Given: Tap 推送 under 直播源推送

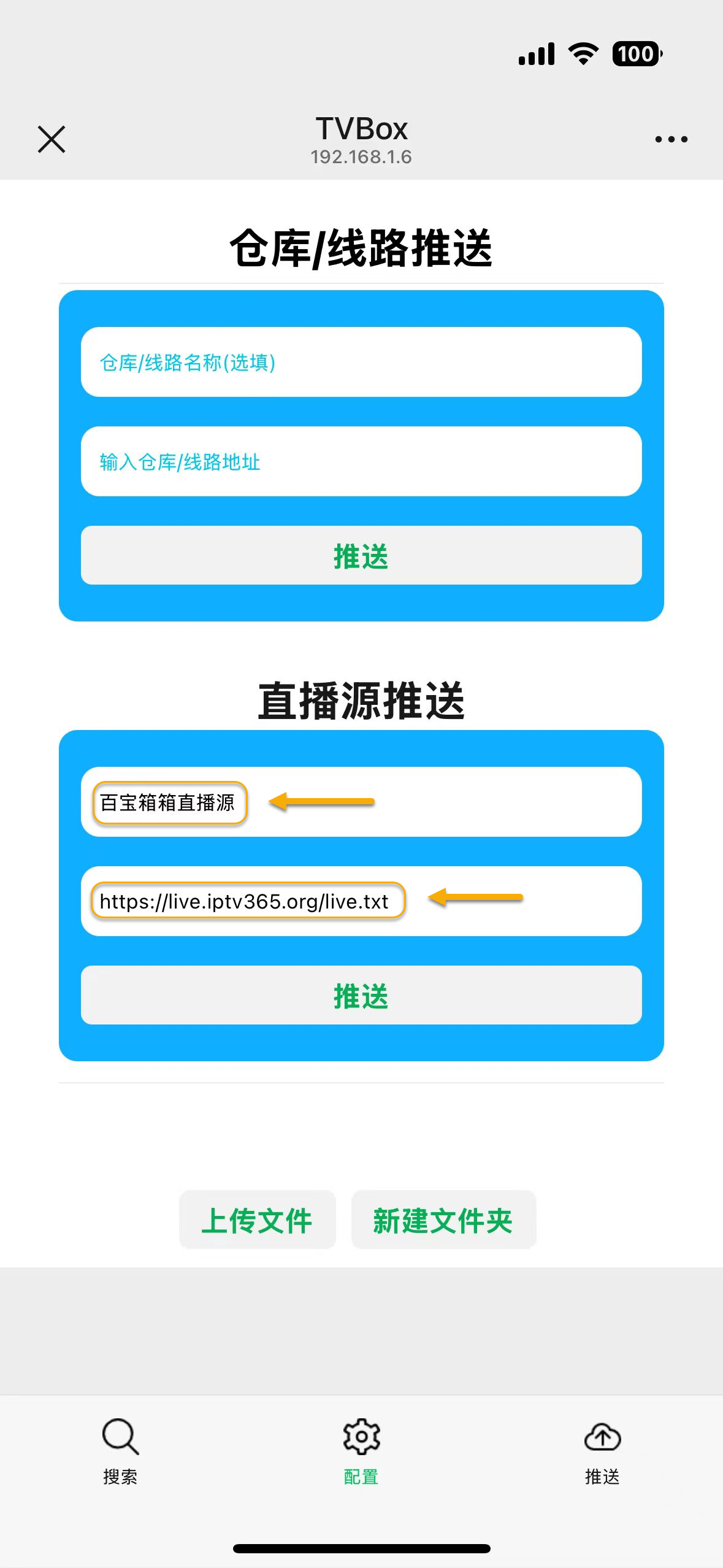Looking at the screenshot, I should pyautogui.click(x=361, y=995).
